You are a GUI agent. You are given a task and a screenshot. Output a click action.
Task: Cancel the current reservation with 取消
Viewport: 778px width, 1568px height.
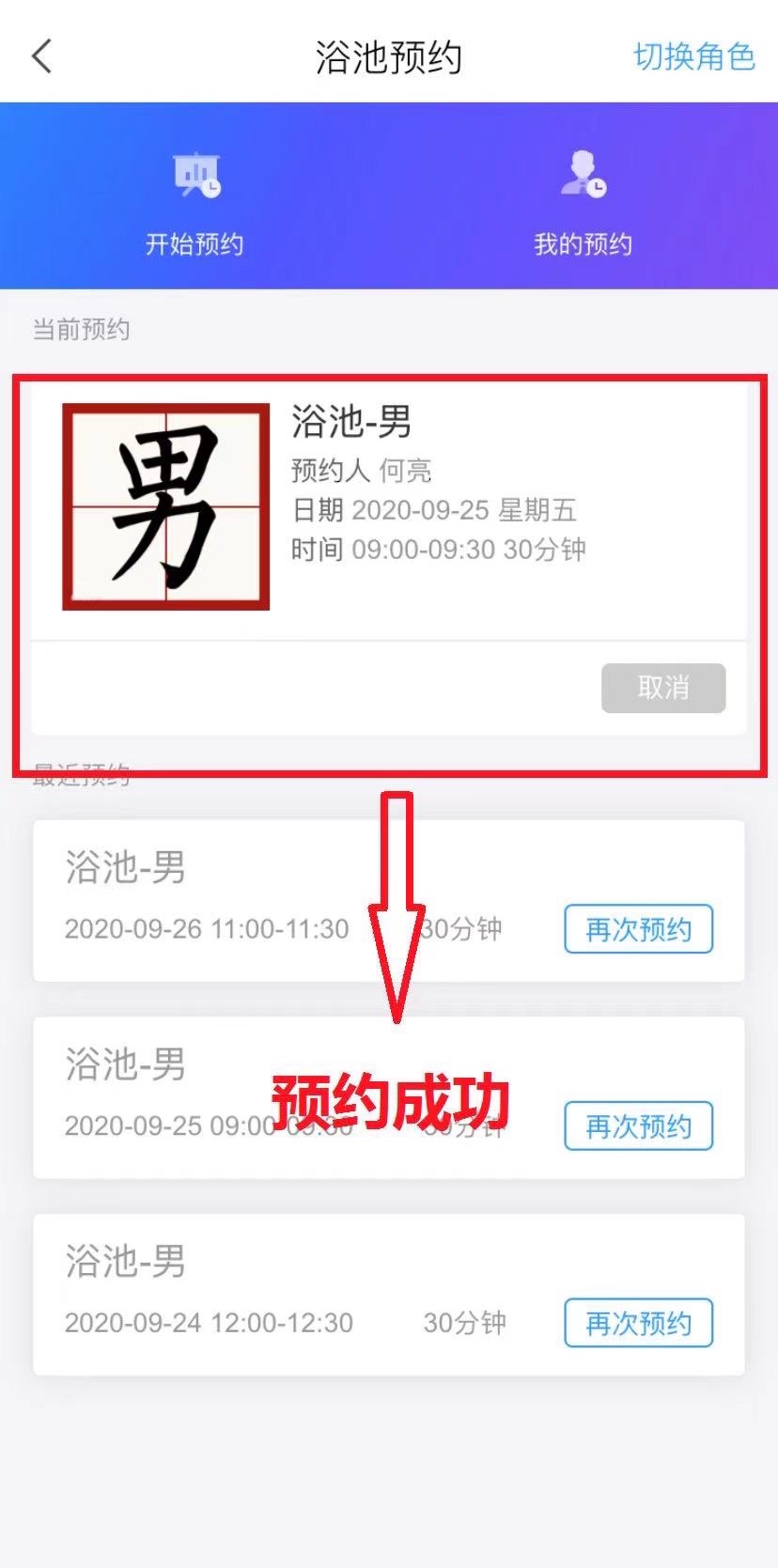(663, 688)
